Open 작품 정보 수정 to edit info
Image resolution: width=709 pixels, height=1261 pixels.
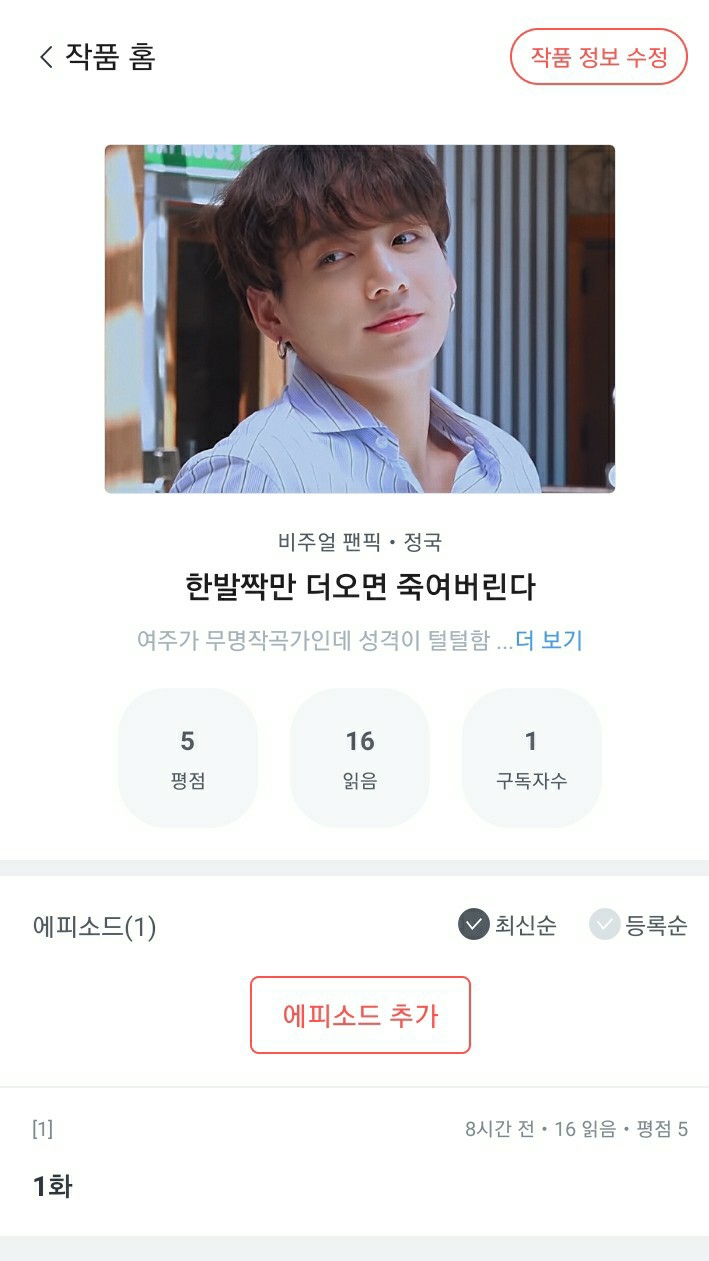(x=599, y=56)
